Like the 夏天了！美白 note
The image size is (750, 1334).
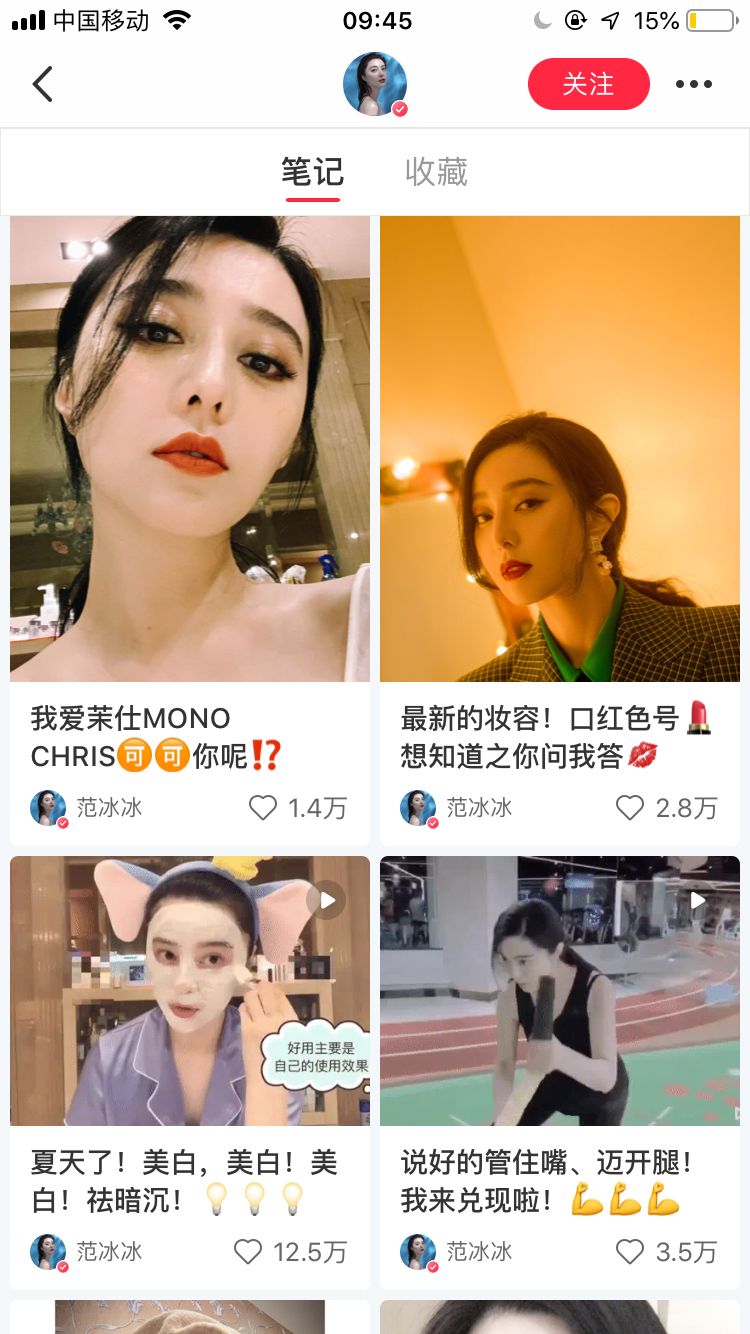point(248,1251)
